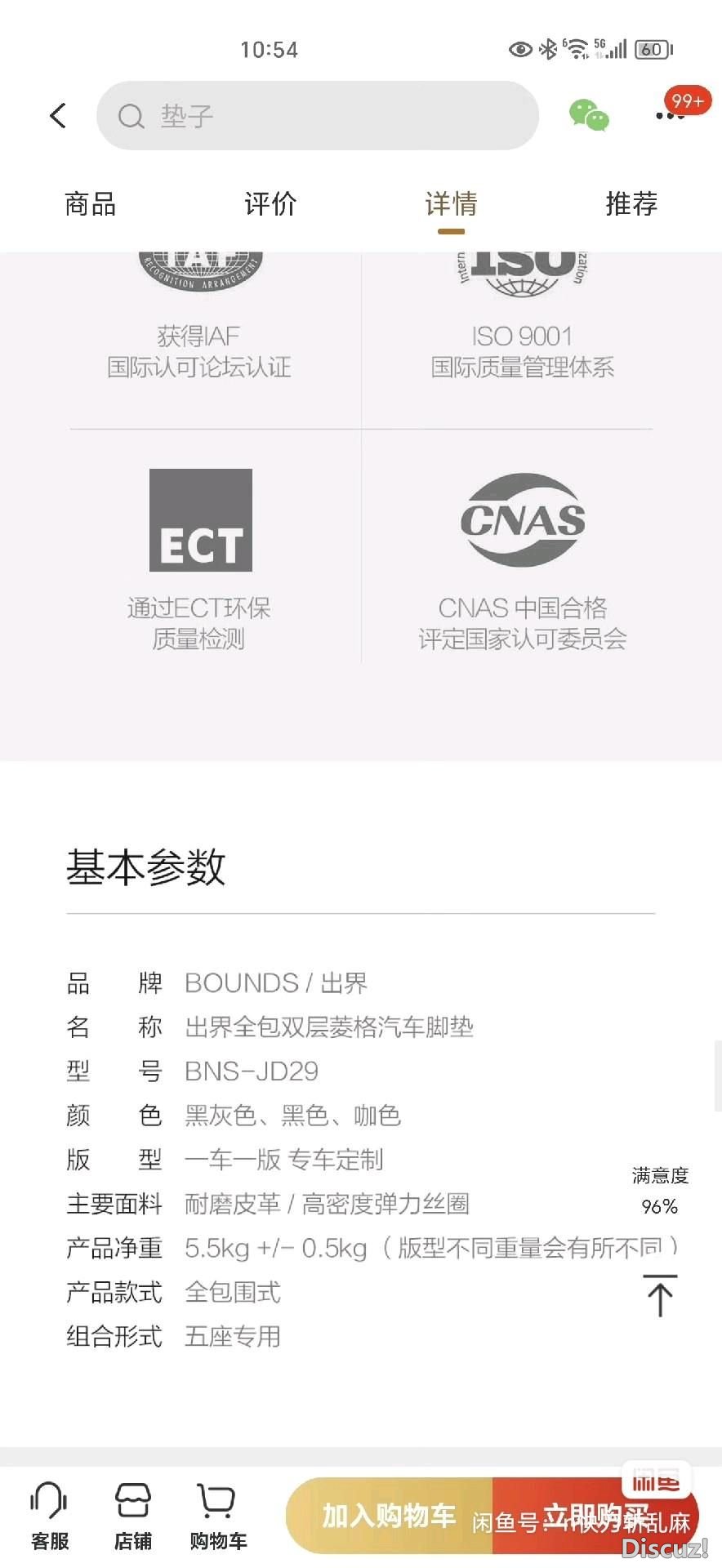Viewport: 722px width, 1568px height.
Task: Share via the WeChat icon
Action: point(589,116)
